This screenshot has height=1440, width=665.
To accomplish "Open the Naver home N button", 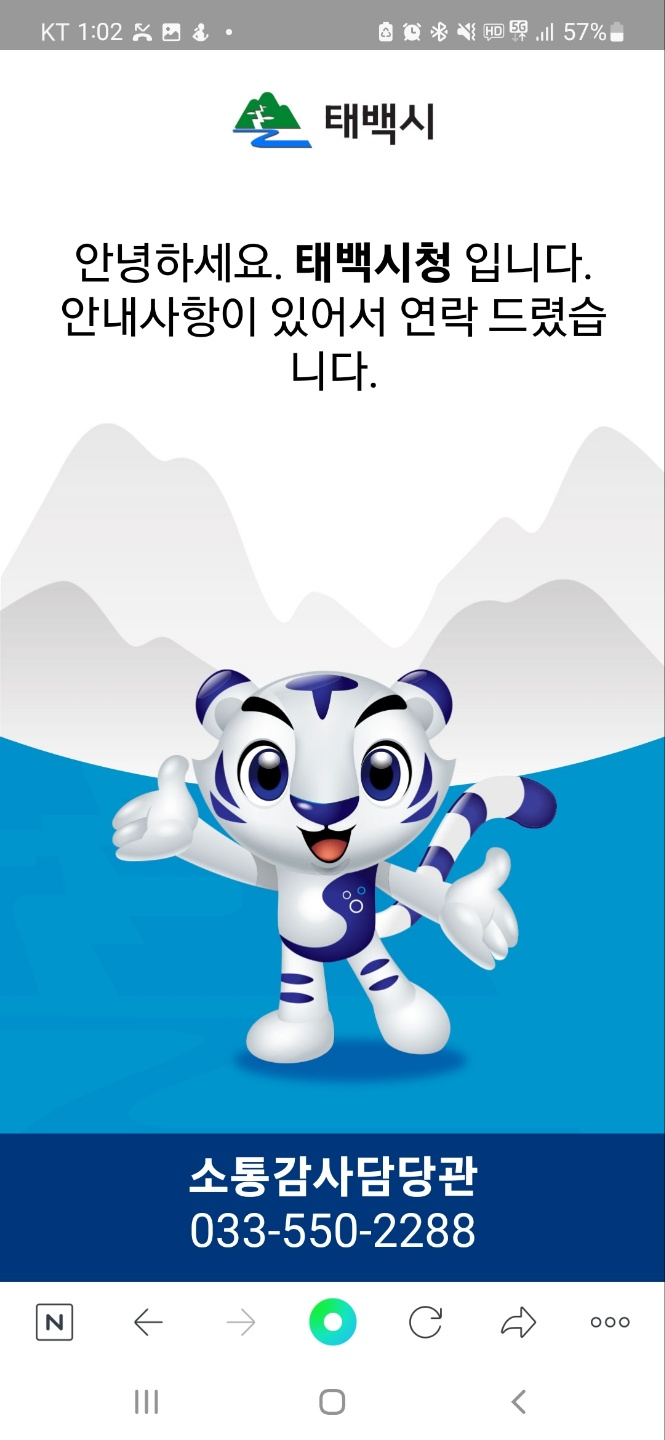I will [x=54, y=1322].
